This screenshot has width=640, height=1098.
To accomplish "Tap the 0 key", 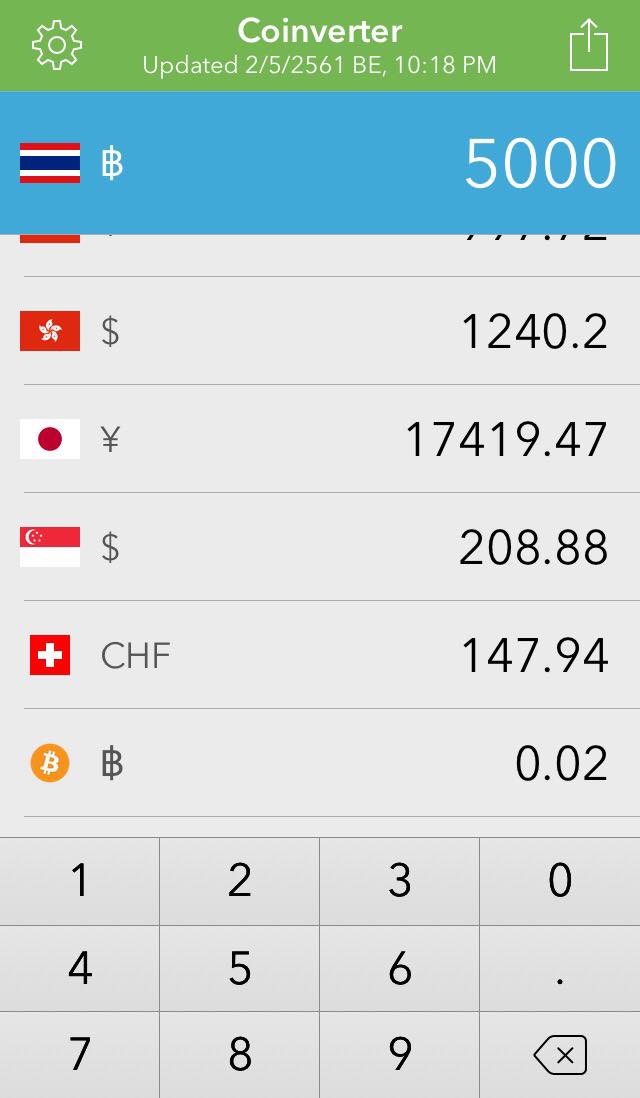I will click(559, 881).
